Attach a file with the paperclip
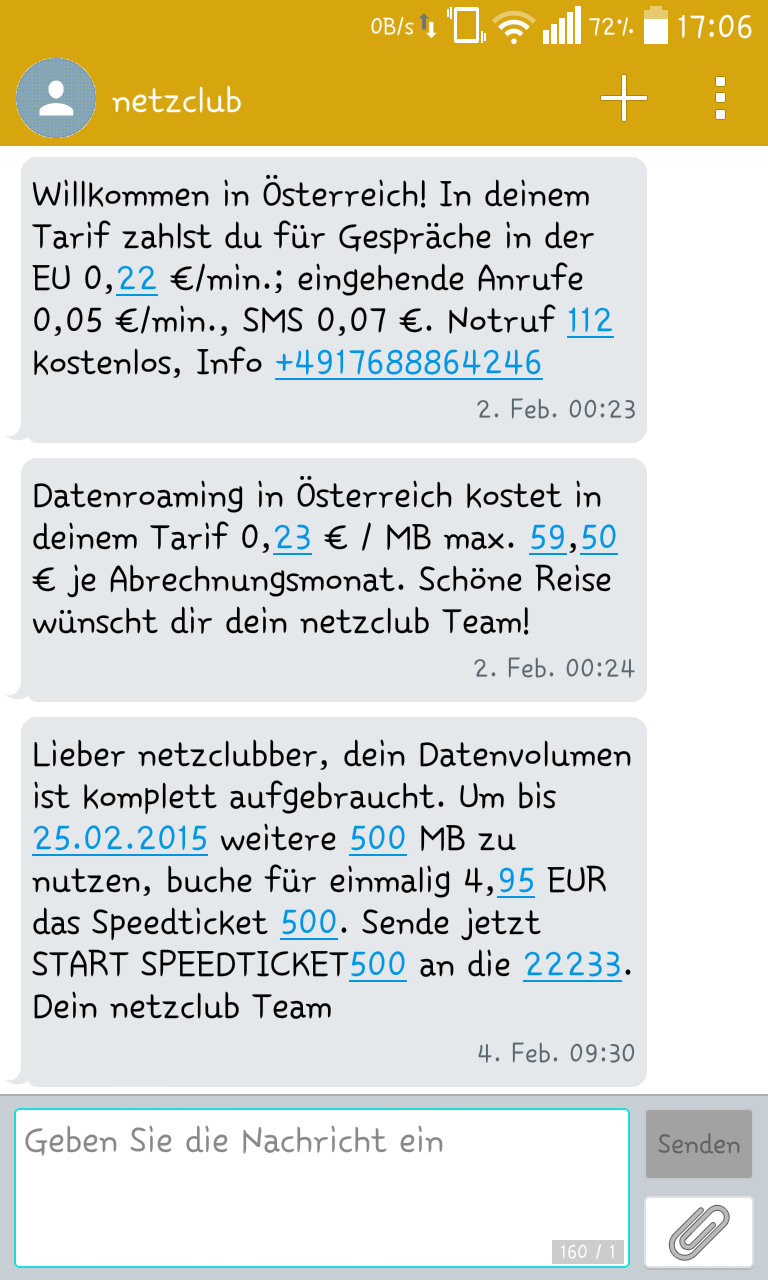The image size is (768, 1280). pos(698,1232)
